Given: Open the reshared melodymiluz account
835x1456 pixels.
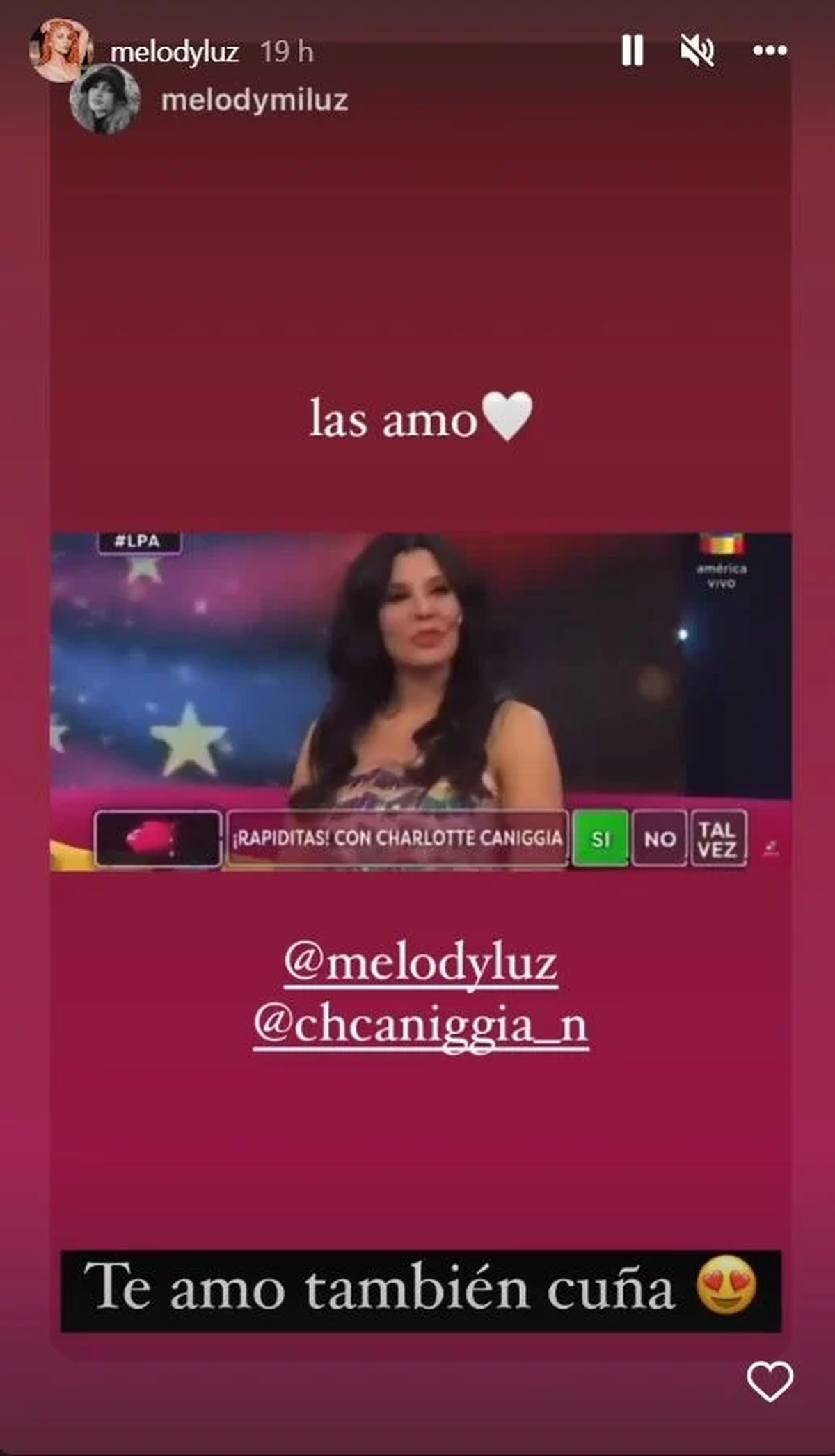Looking at the screenshot, I should [x=254, y=100].
